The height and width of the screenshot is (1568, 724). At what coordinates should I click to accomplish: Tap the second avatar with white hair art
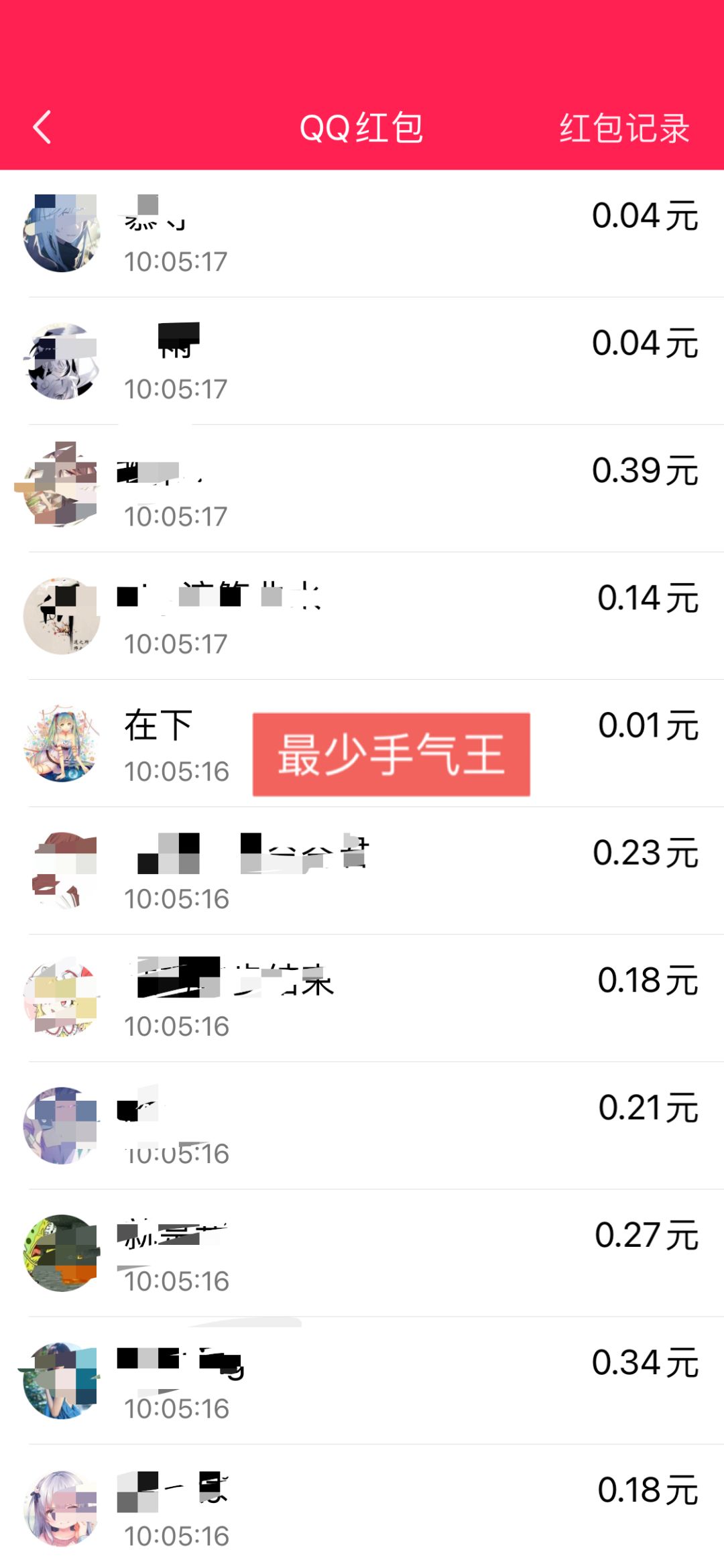pos(62,360)
